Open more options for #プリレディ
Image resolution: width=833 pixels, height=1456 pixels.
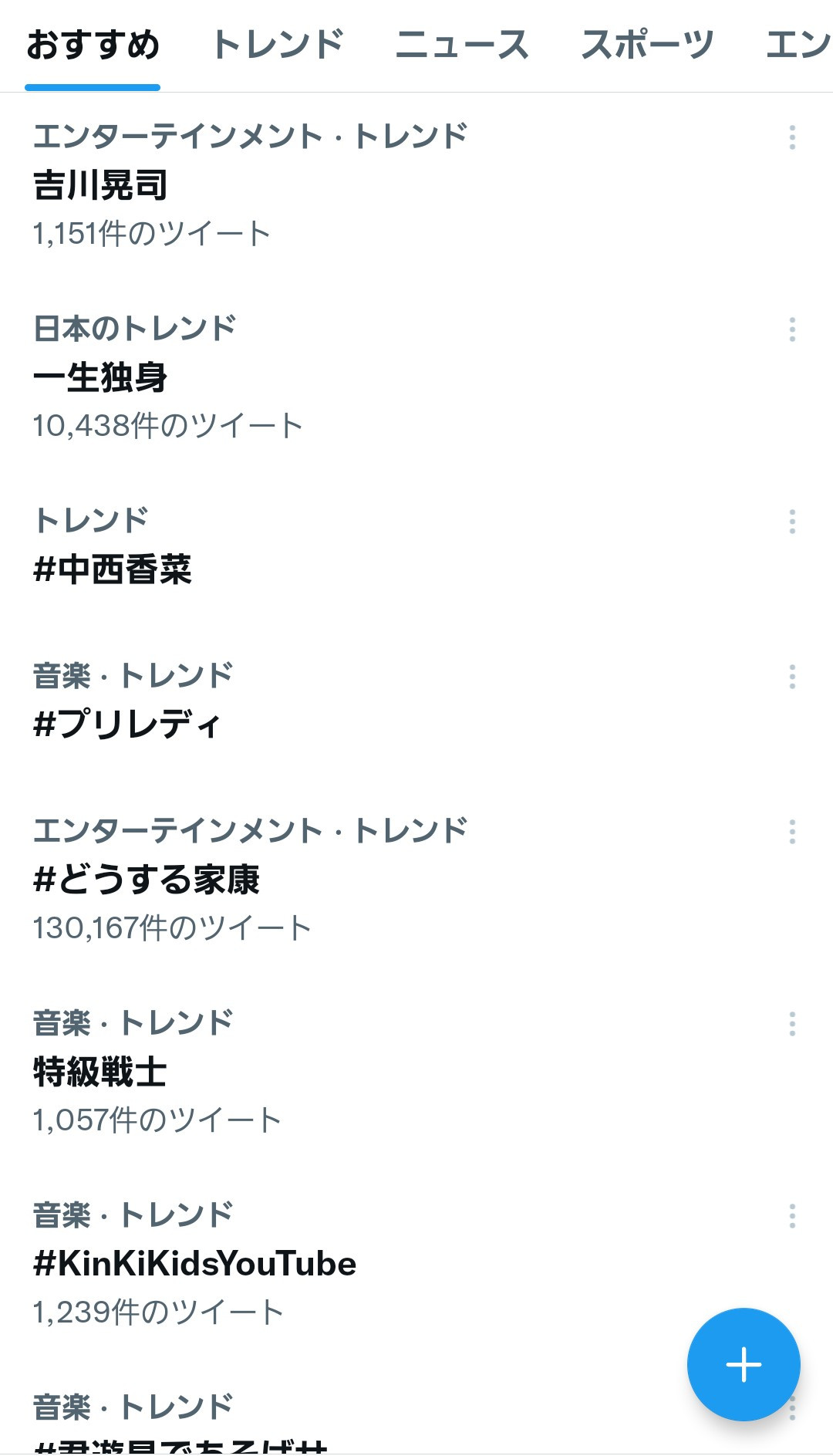[x=792, y=677]
